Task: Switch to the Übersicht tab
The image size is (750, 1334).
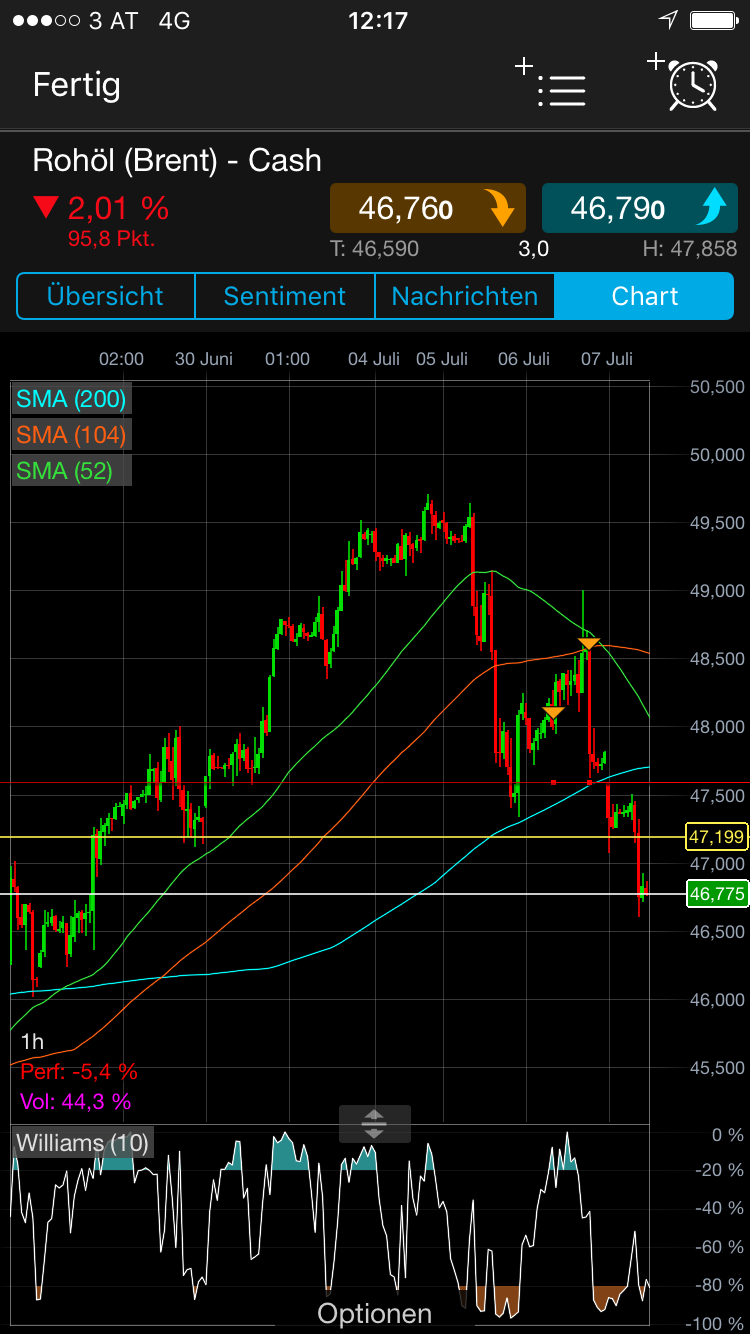Action: point(105,296)
